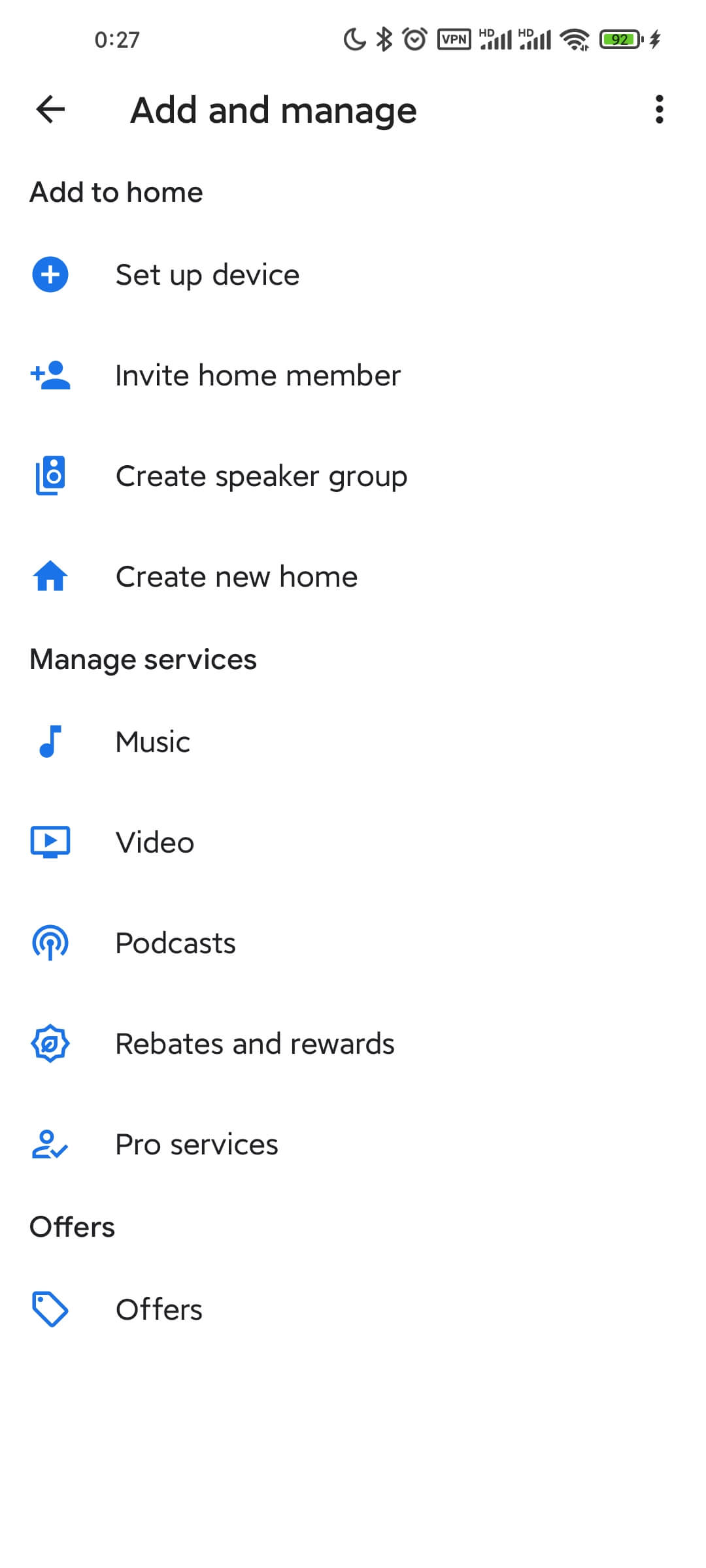Open the Offers page
The height and width of the screenshot is (1568, 706).
(159, 1309)
